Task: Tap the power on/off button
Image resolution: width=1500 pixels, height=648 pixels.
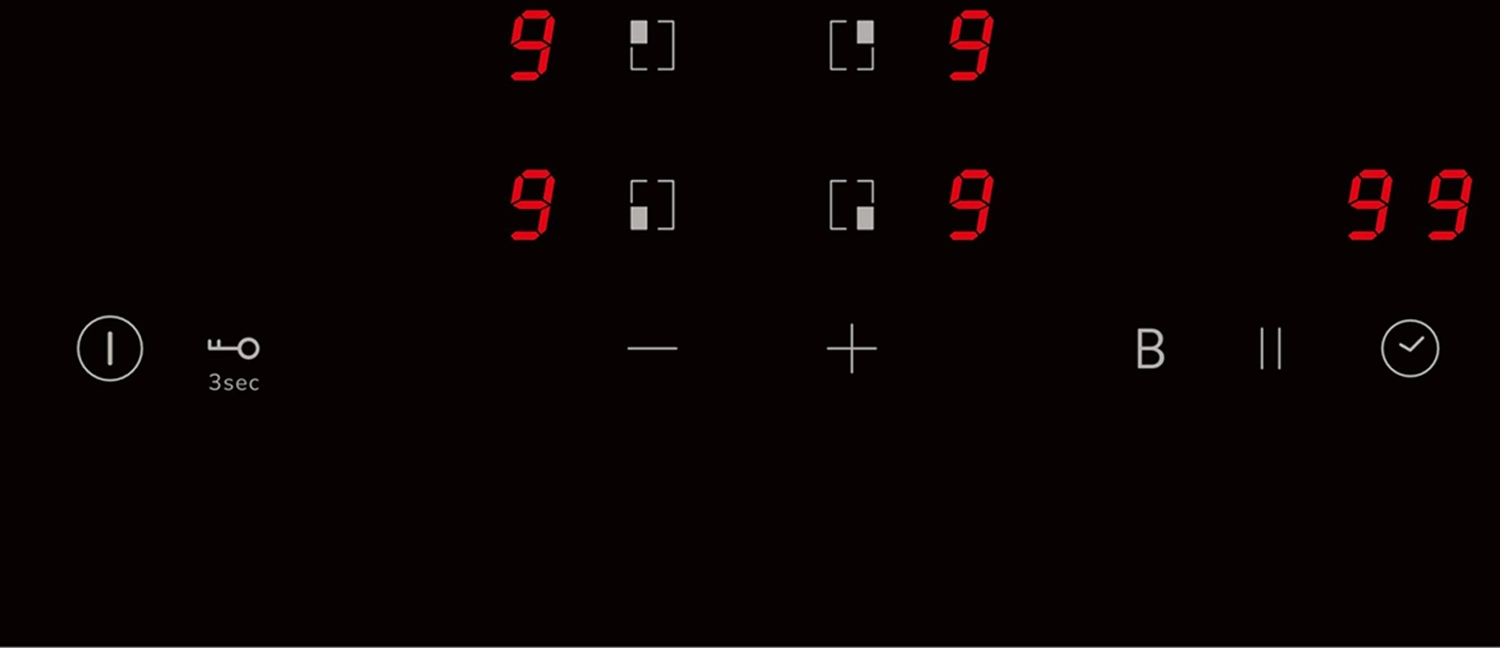Action: [x=110, y=349]
